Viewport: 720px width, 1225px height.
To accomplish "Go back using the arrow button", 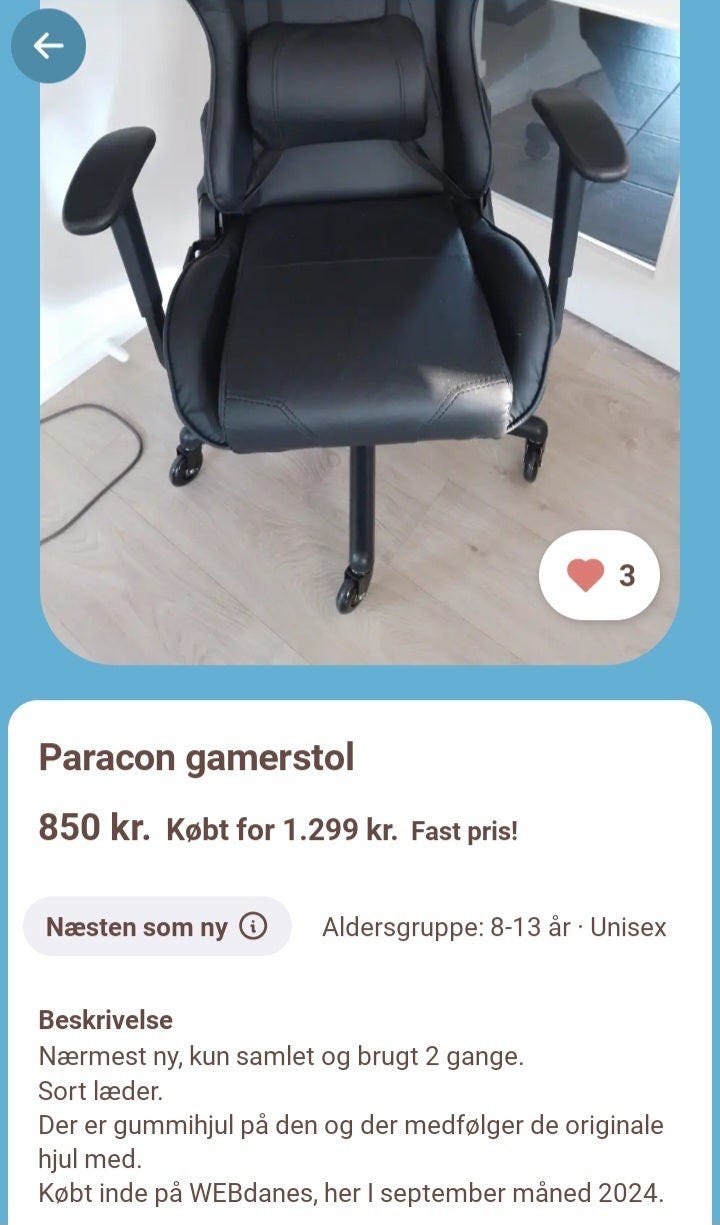I will [48, 46].
